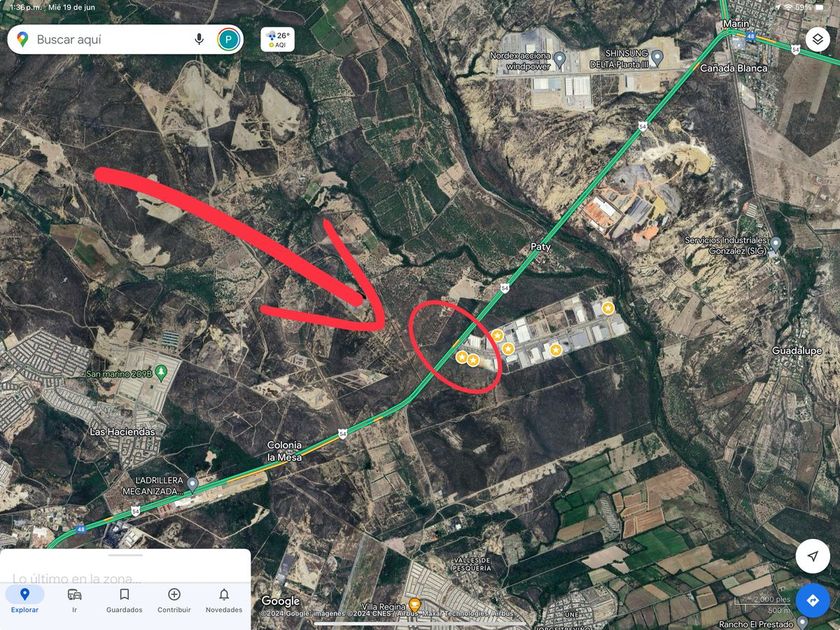Open the Contribuir tab

(174, 600)
